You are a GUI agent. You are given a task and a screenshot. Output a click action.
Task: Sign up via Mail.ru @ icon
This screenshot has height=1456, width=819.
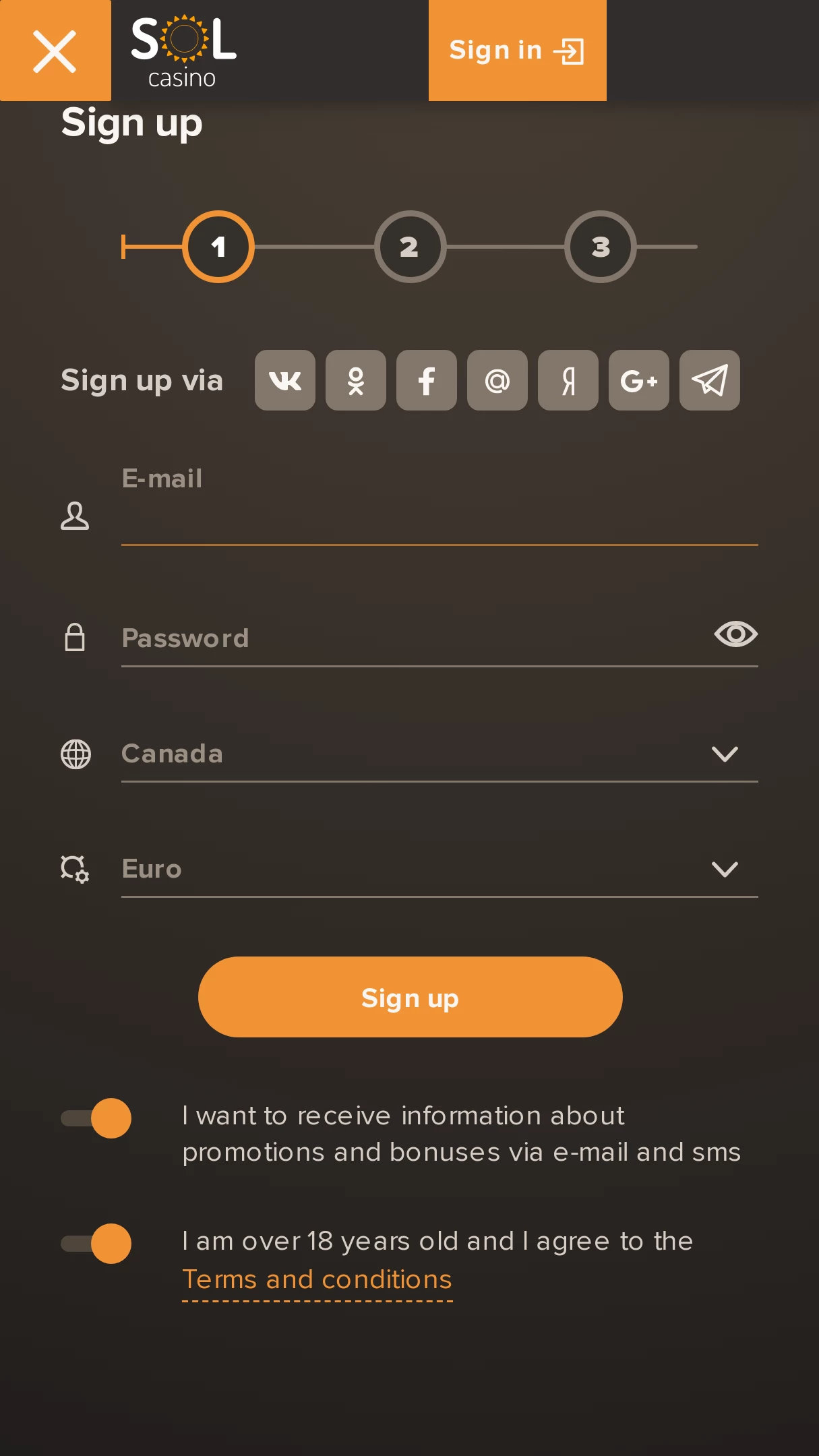[497, 380]
